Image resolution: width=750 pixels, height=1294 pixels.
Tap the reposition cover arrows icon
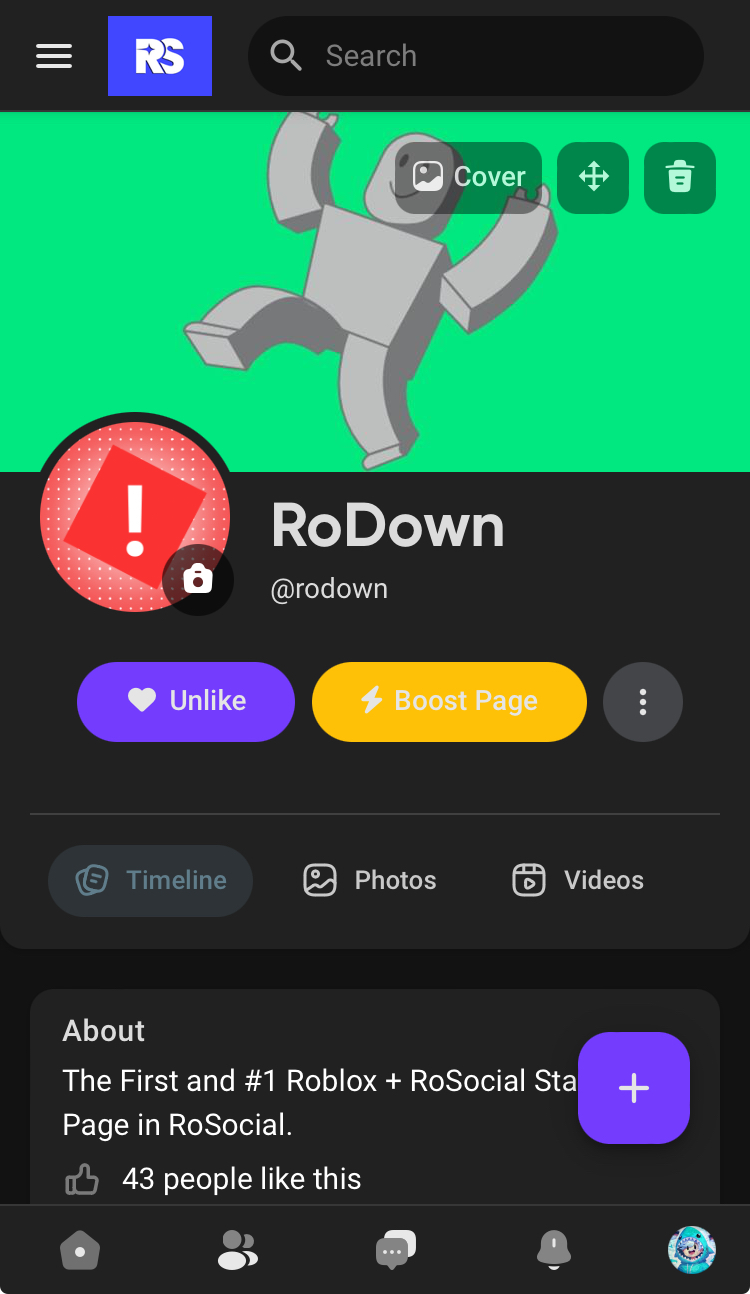point(593,178)
